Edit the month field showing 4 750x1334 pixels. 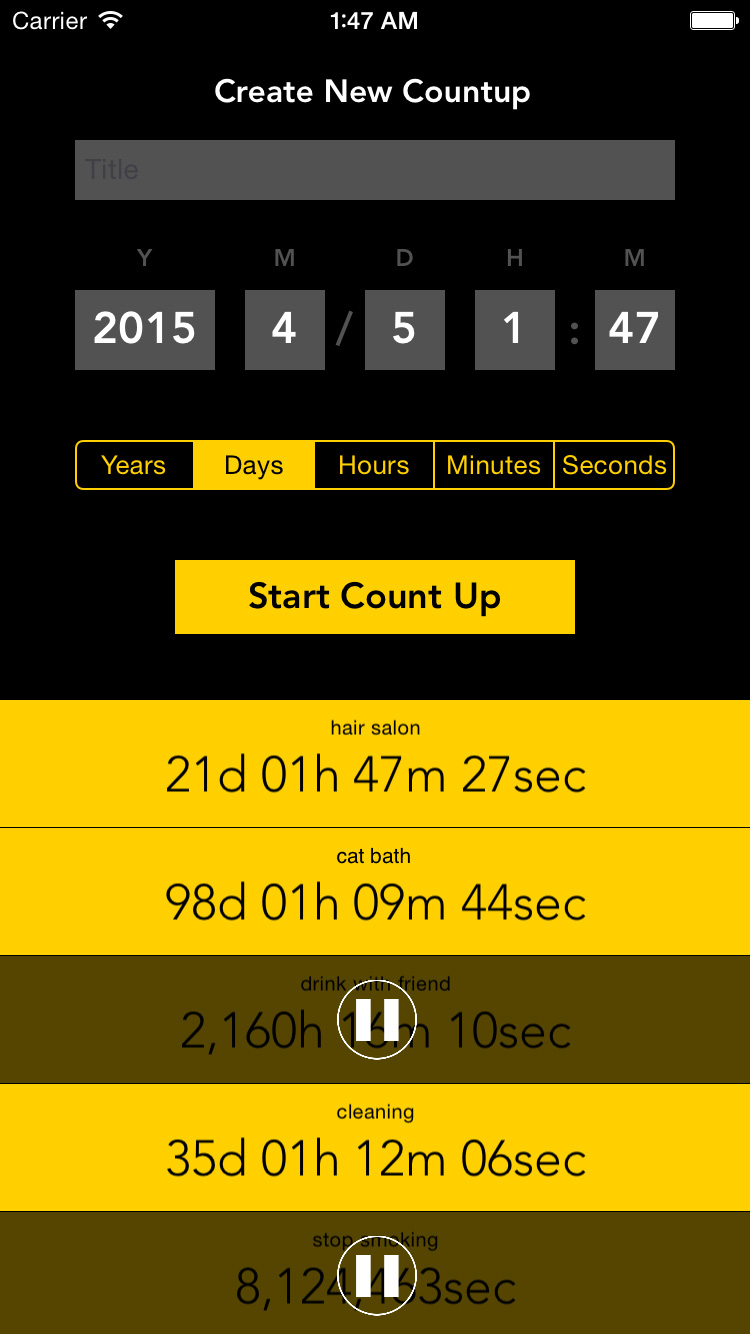285,330
